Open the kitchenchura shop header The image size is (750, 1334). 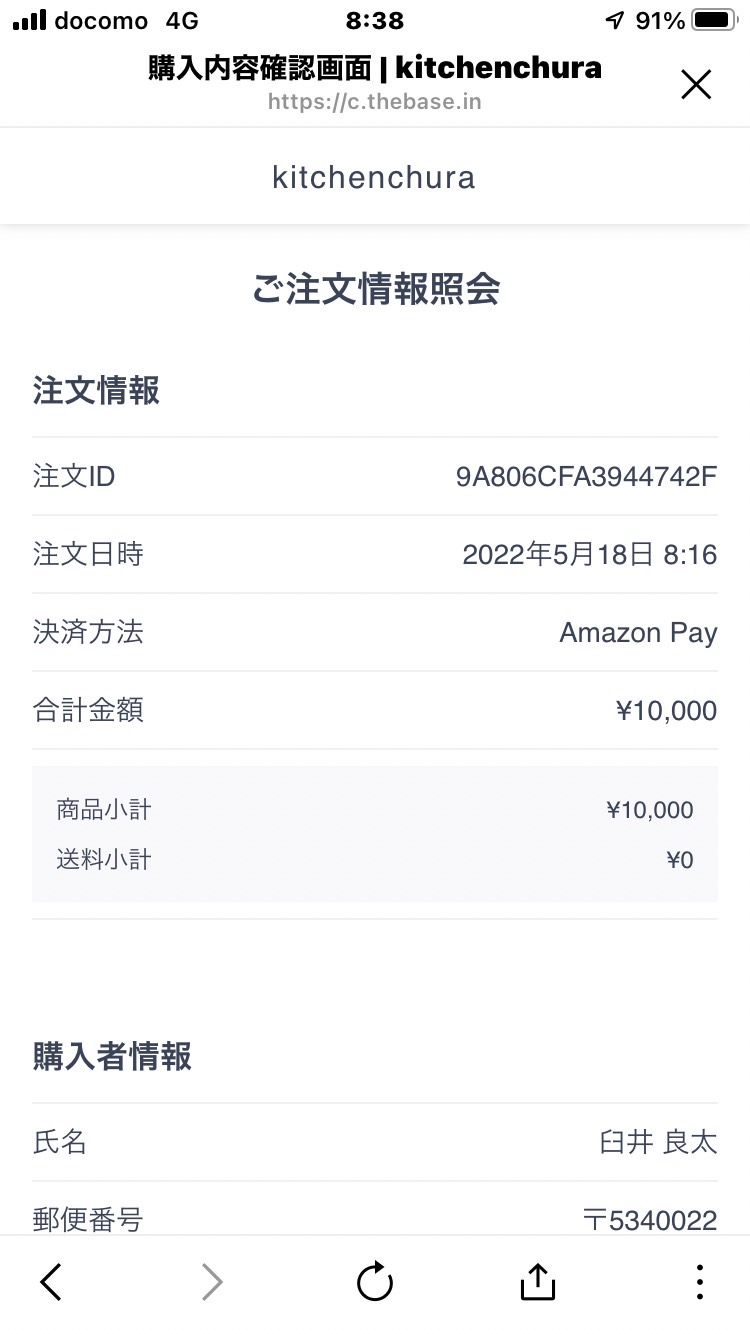pyautogui.click(x=374, y=178)
